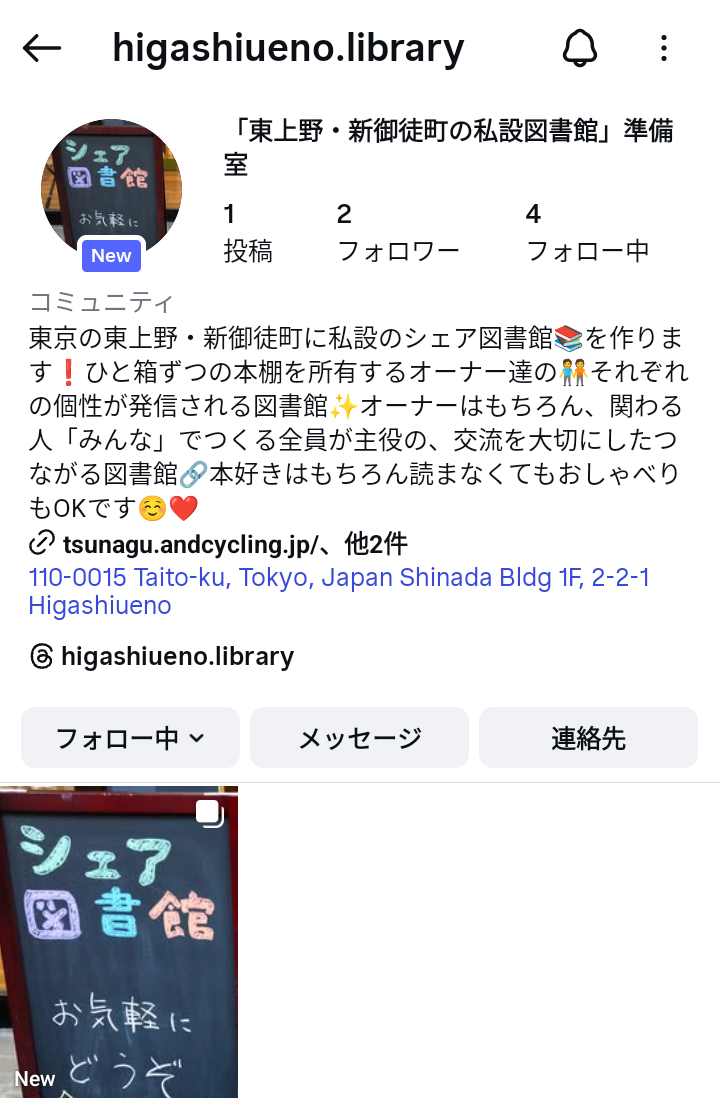Open the フォロワー followers list
720x1098 pixels.
398,232
